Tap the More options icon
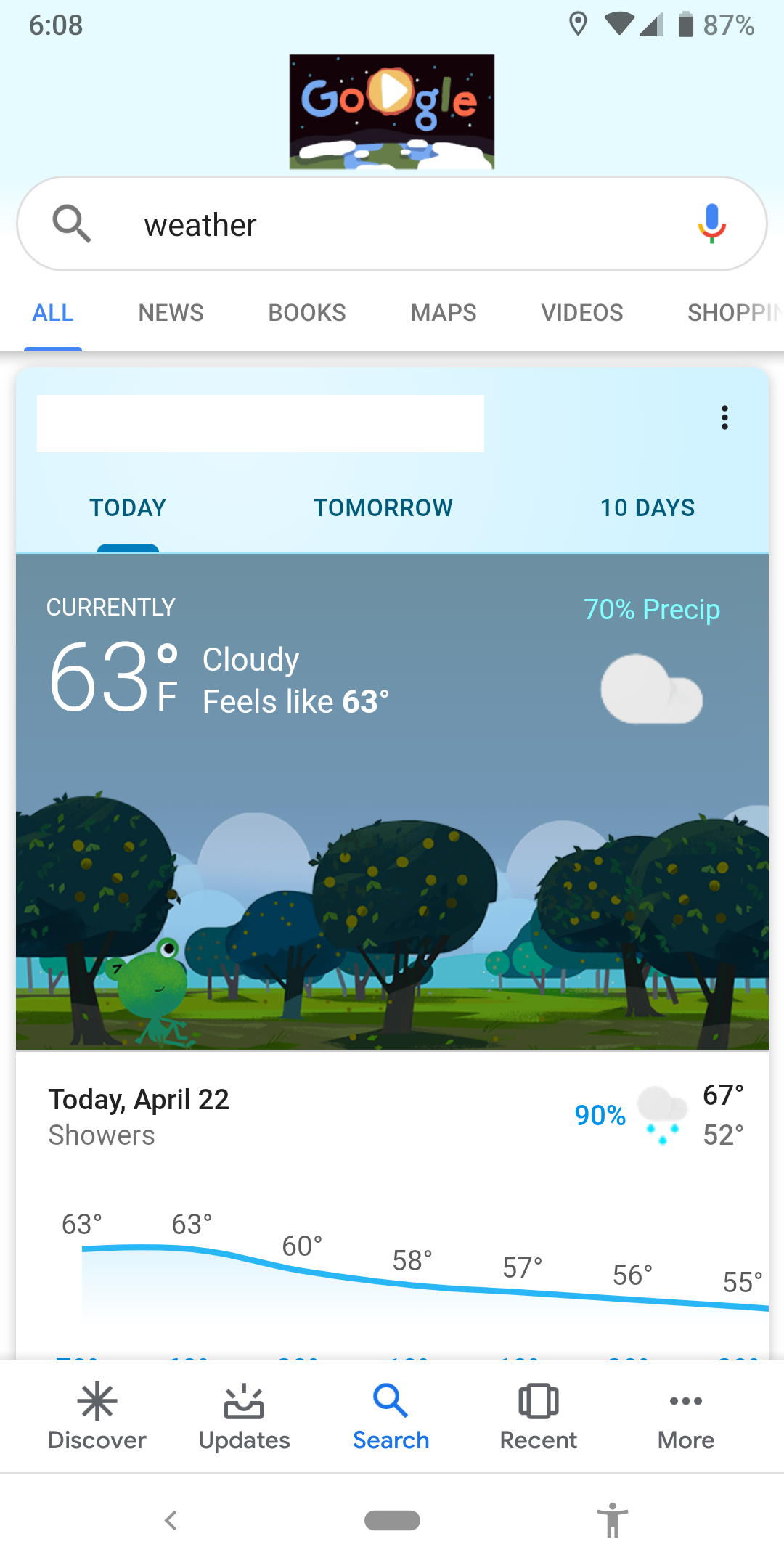The width and height of the screenshot is (784, 1568). (685, 1401)
